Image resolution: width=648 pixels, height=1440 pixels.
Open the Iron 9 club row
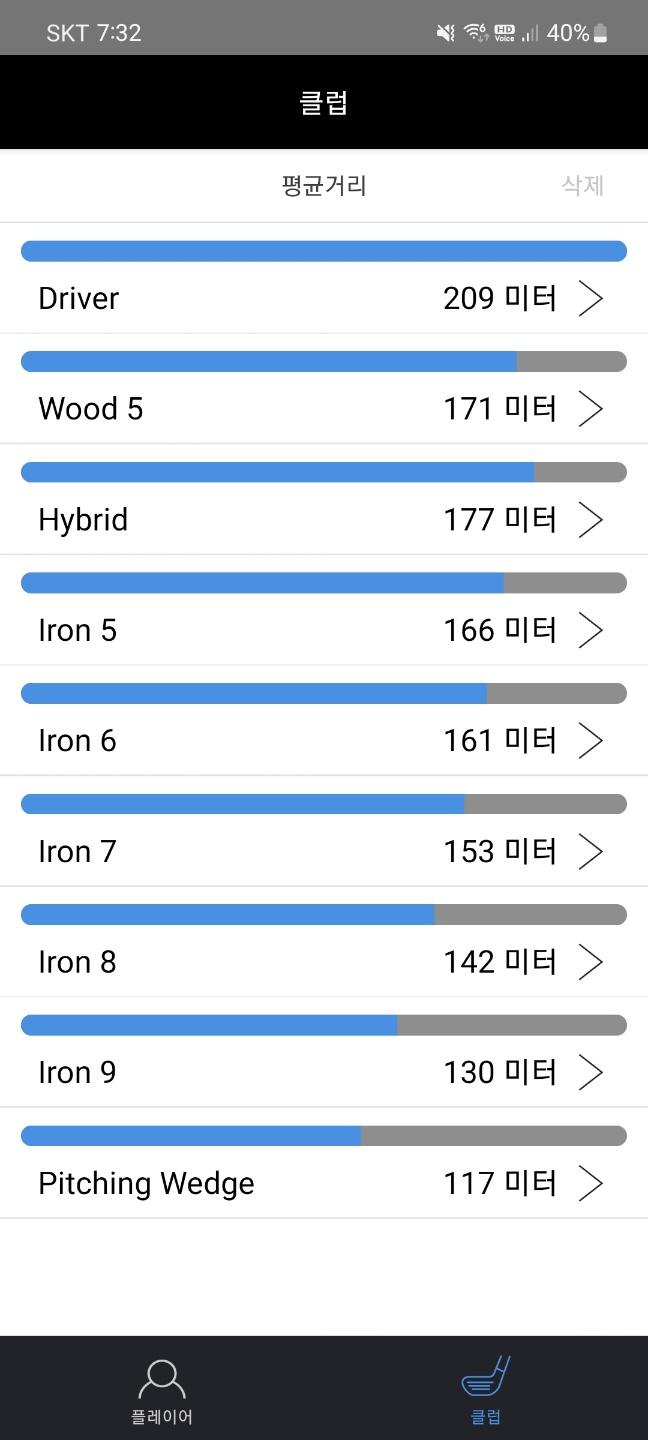click(323, 1072)
